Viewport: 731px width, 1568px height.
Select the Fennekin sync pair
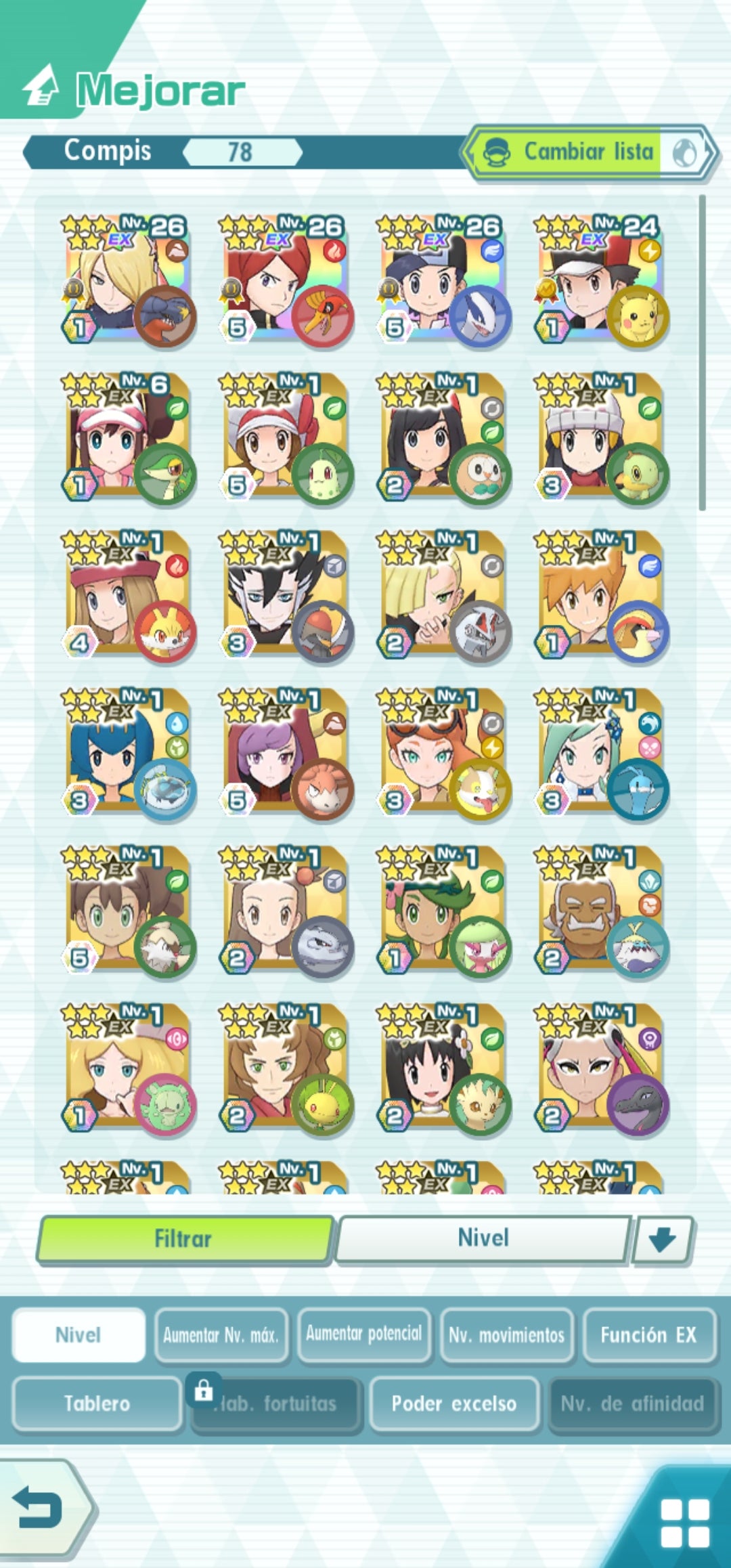(129, 595)
